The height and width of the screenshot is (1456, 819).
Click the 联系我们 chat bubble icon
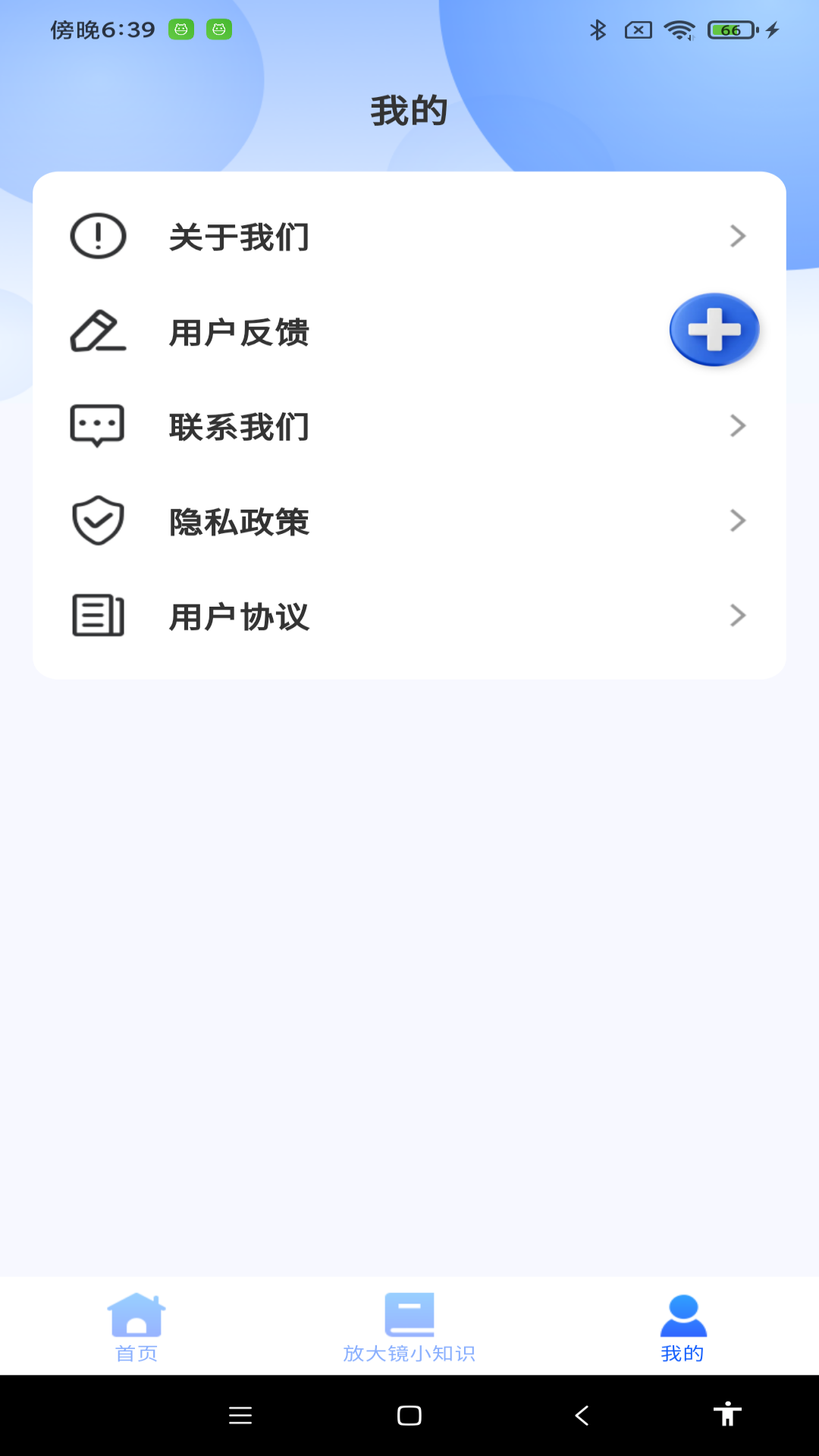98,426
